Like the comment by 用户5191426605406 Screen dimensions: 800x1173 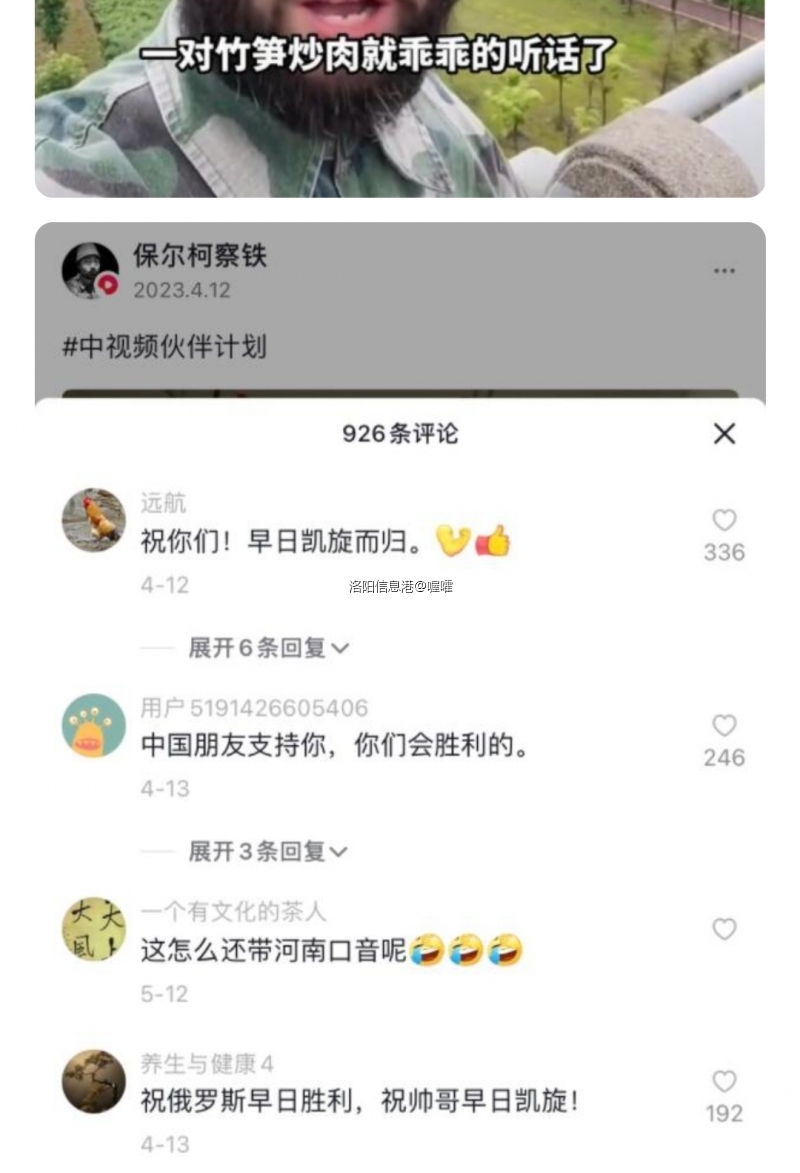tap(724, 726)
